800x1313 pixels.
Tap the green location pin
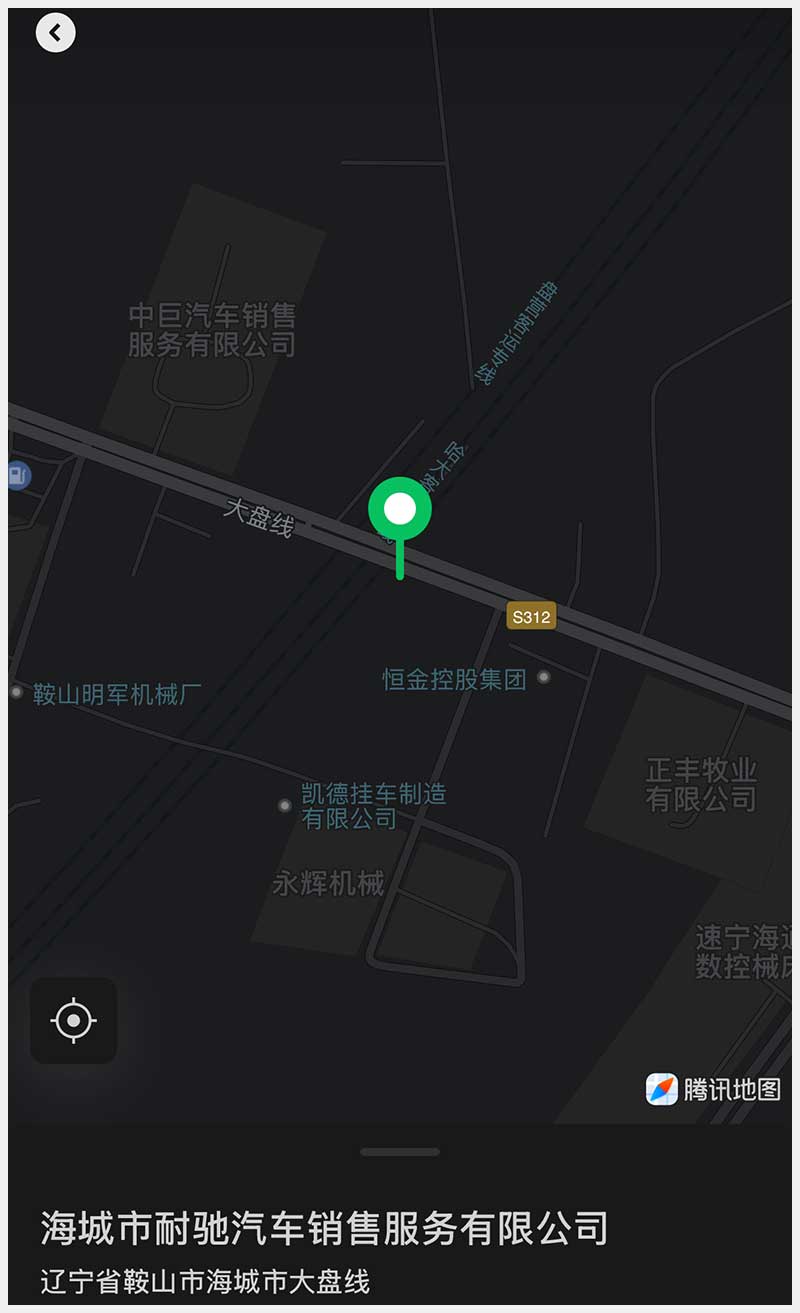click(x=400, y=510)
